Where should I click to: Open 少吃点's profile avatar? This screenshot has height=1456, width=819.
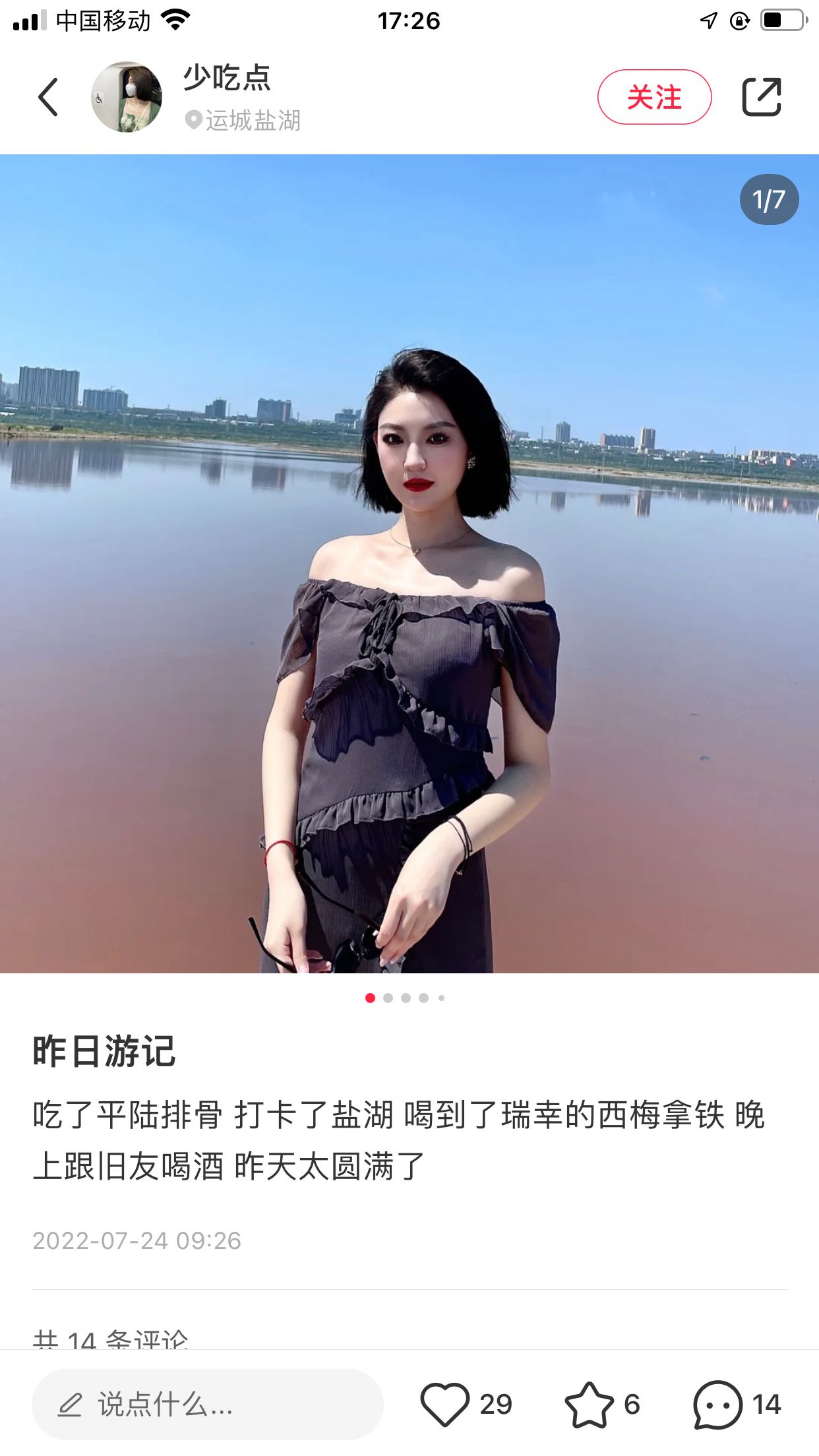click(x=127, y=97)
